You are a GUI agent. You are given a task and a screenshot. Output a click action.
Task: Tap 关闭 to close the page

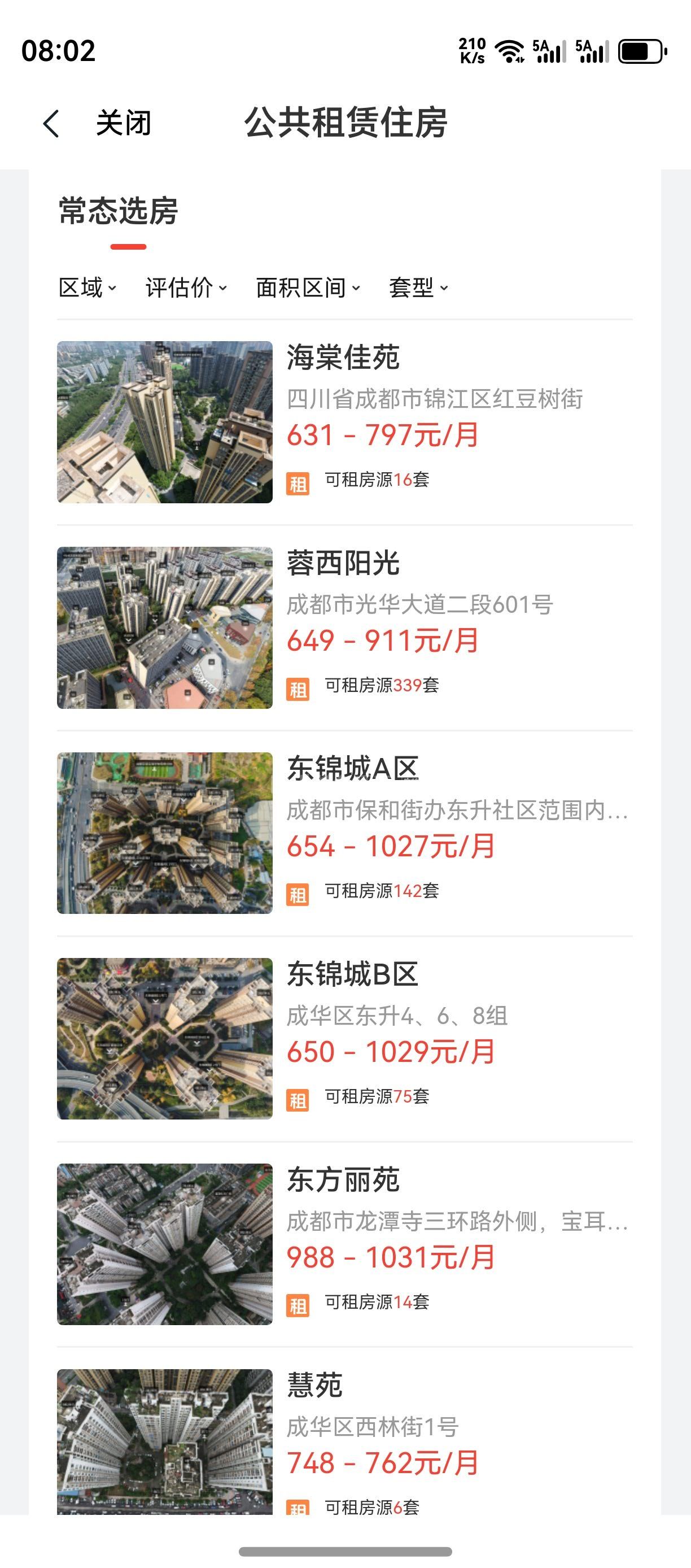(x=124, y=124)
